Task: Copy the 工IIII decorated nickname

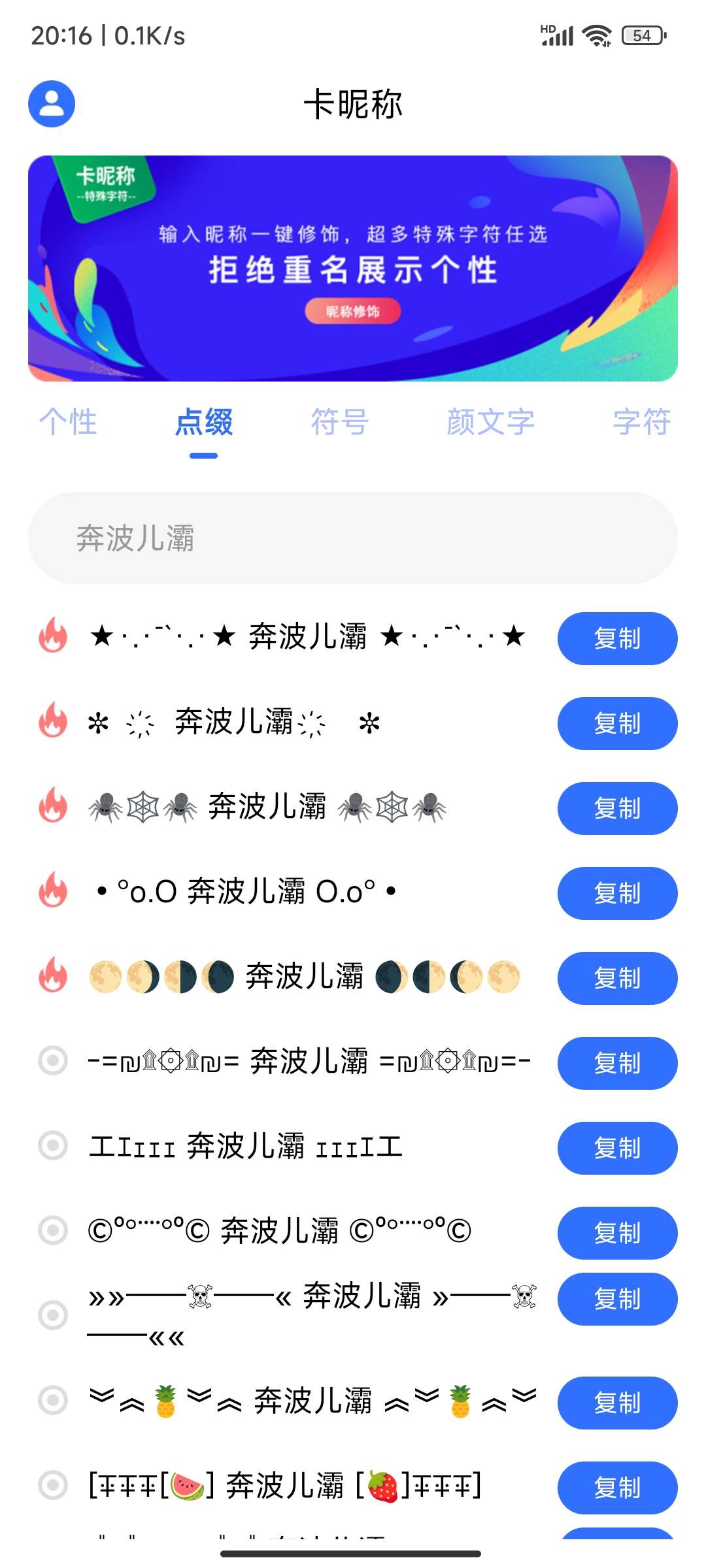Action: tap(617, 1148)
